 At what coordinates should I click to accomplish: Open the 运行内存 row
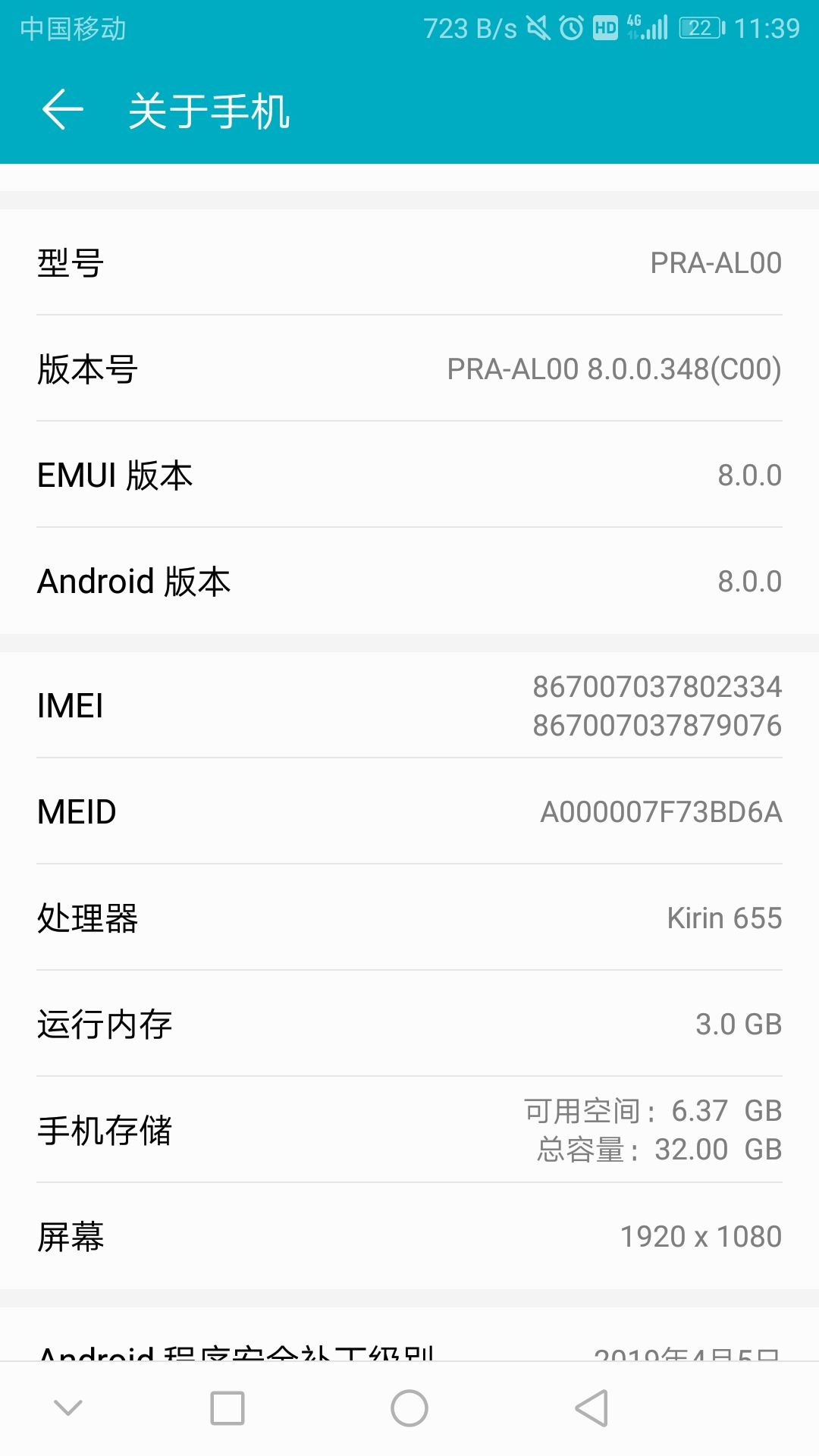409,1024
